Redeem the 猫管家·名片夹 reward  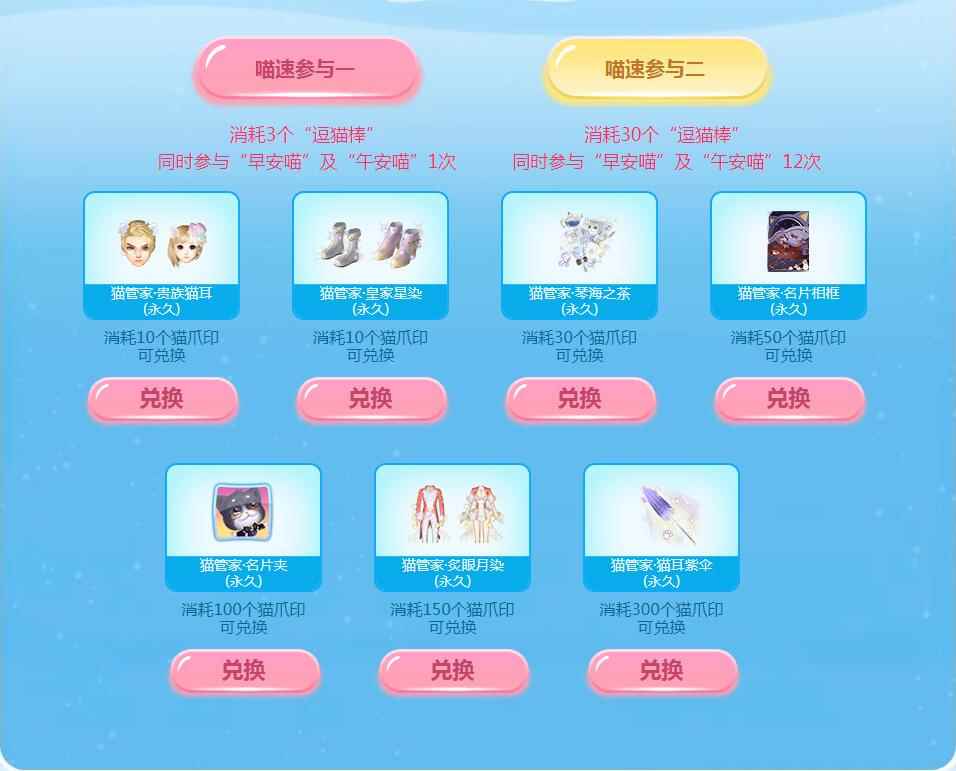(244, 671)
